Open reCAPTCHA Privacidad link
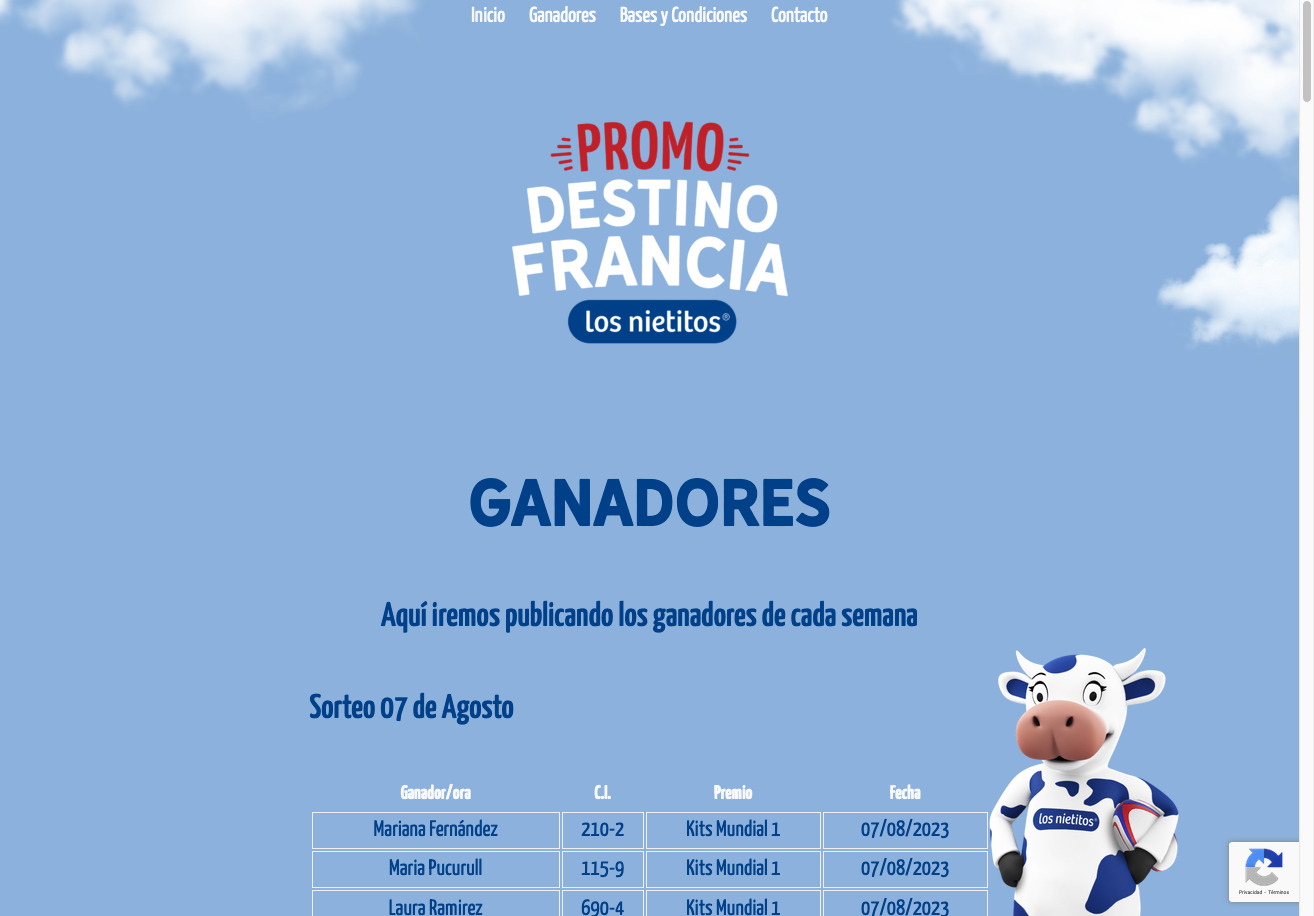The height and width of the screenshot is (916, 1314). (x=1249, y=892)
